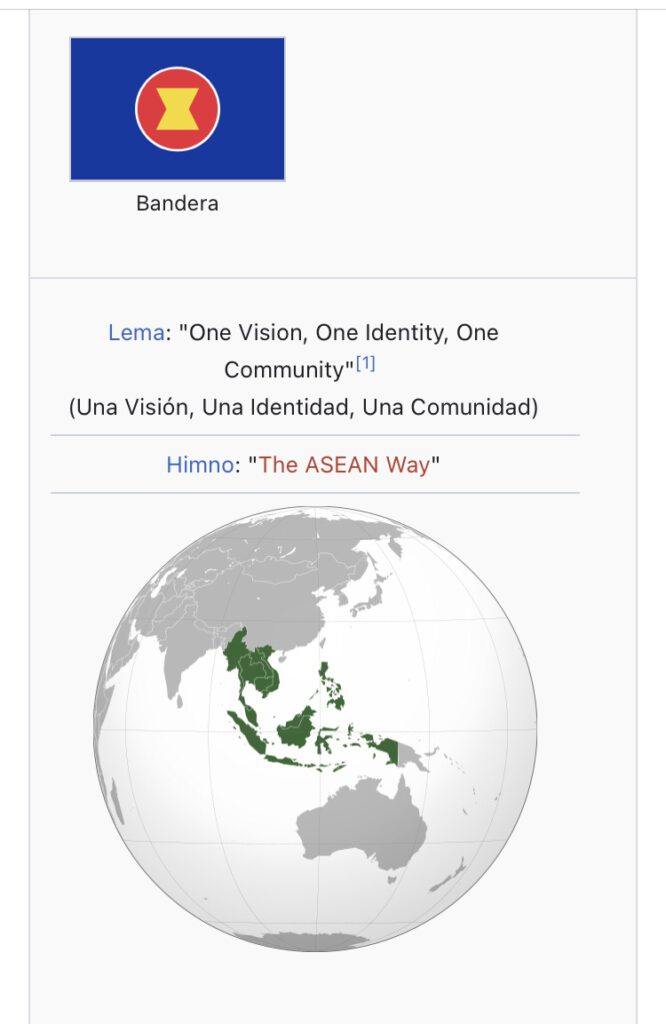View the ASEAN globe map image
The width and height of the screenshot is (666, 1024).
318,729
